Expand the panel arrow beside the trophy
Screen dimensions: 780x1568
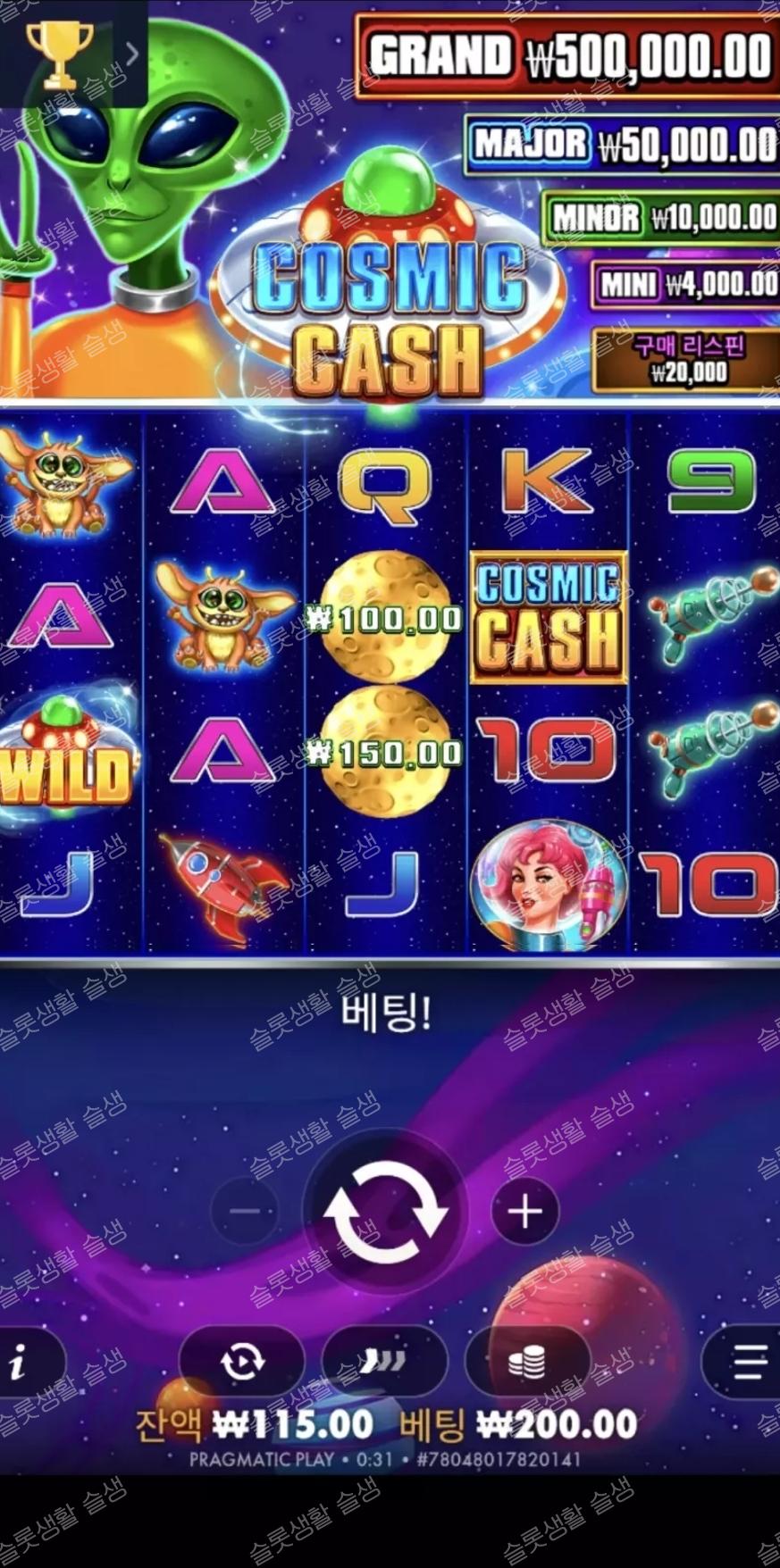pyautogui.click(x=132, y=54)
